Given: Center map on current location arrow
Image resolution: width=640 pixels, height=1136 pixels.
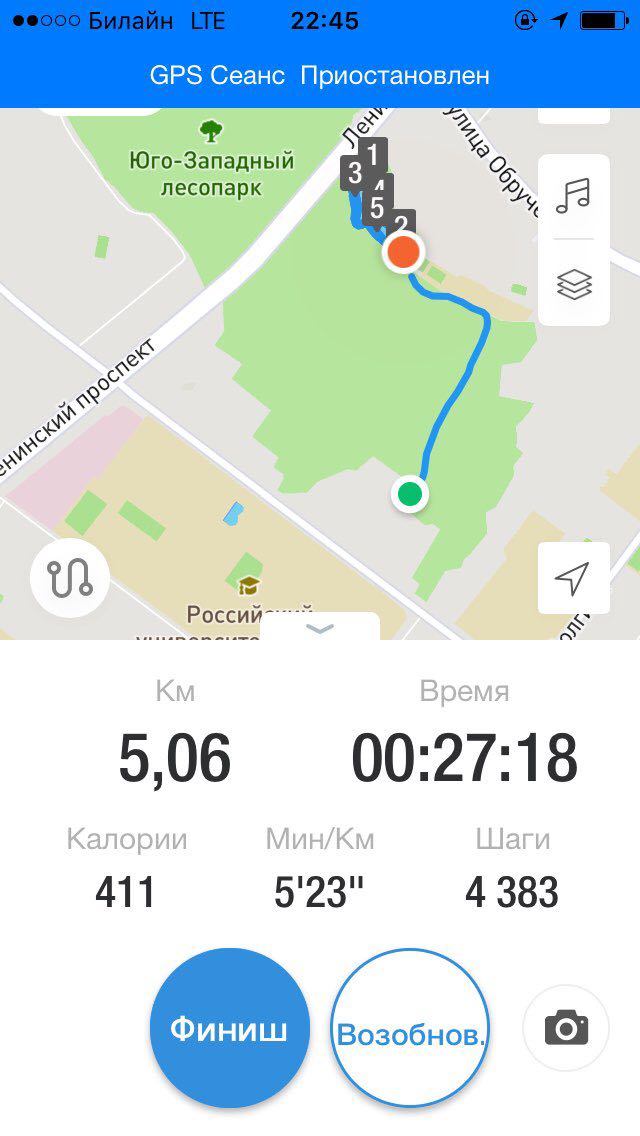Looking at the screenshot, I should (x=573, y=578).
